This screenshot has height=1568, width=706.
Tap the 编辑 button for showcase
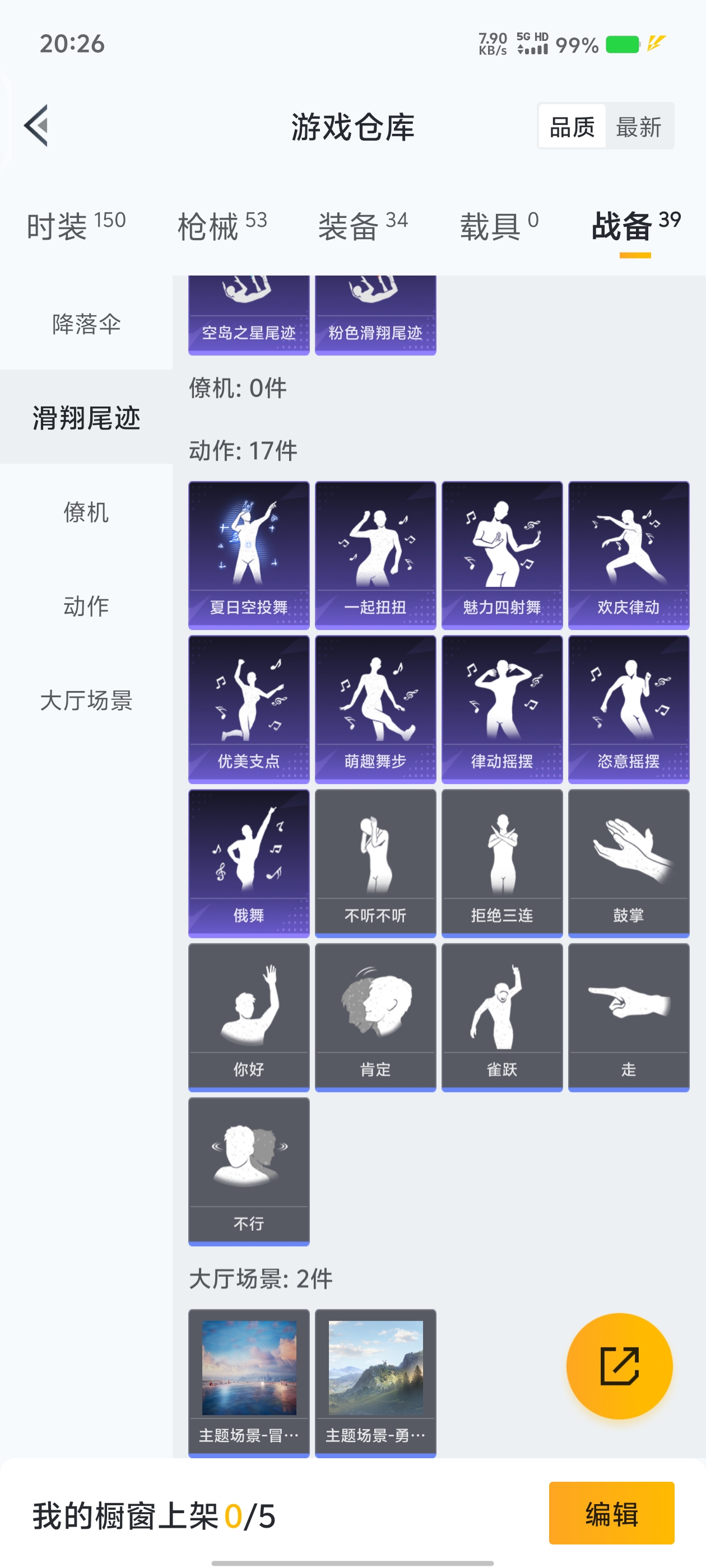tap(611, 1513)
